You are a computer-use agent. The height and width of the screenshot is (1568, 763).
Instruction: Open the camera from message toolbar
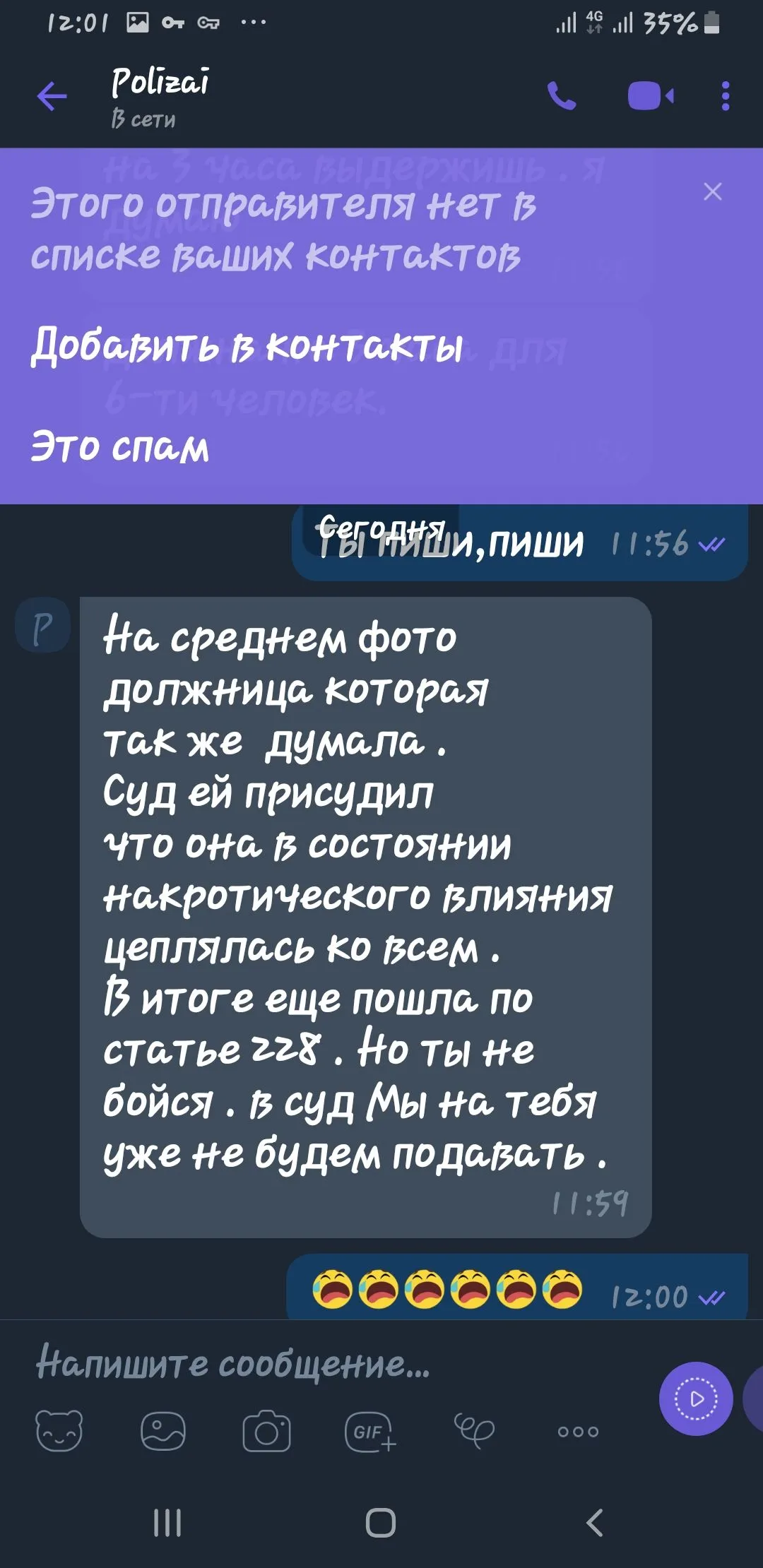(266, 1431)
